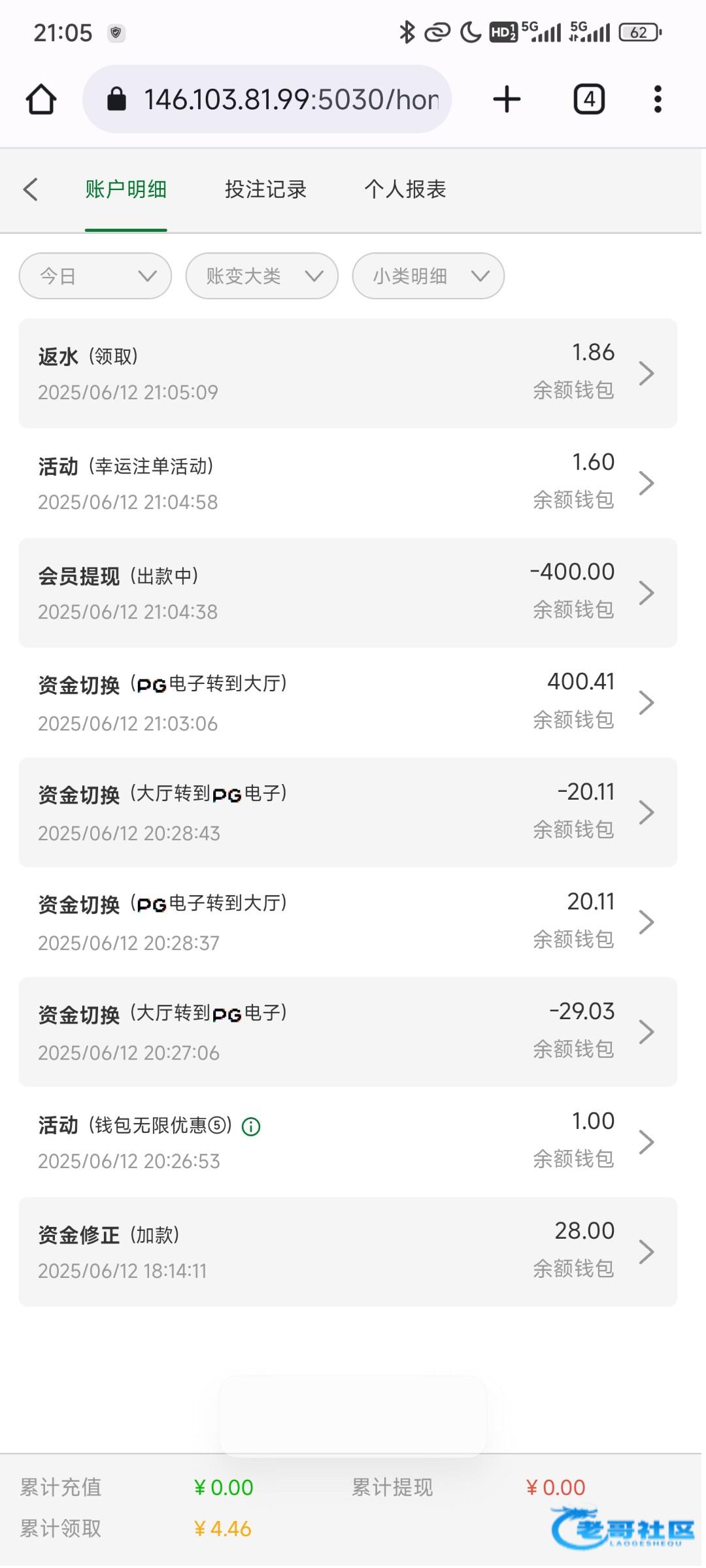This screenshot has width=706, height=1568.
Task: Open the 资金切换 400.41 record
Action: 348,702
